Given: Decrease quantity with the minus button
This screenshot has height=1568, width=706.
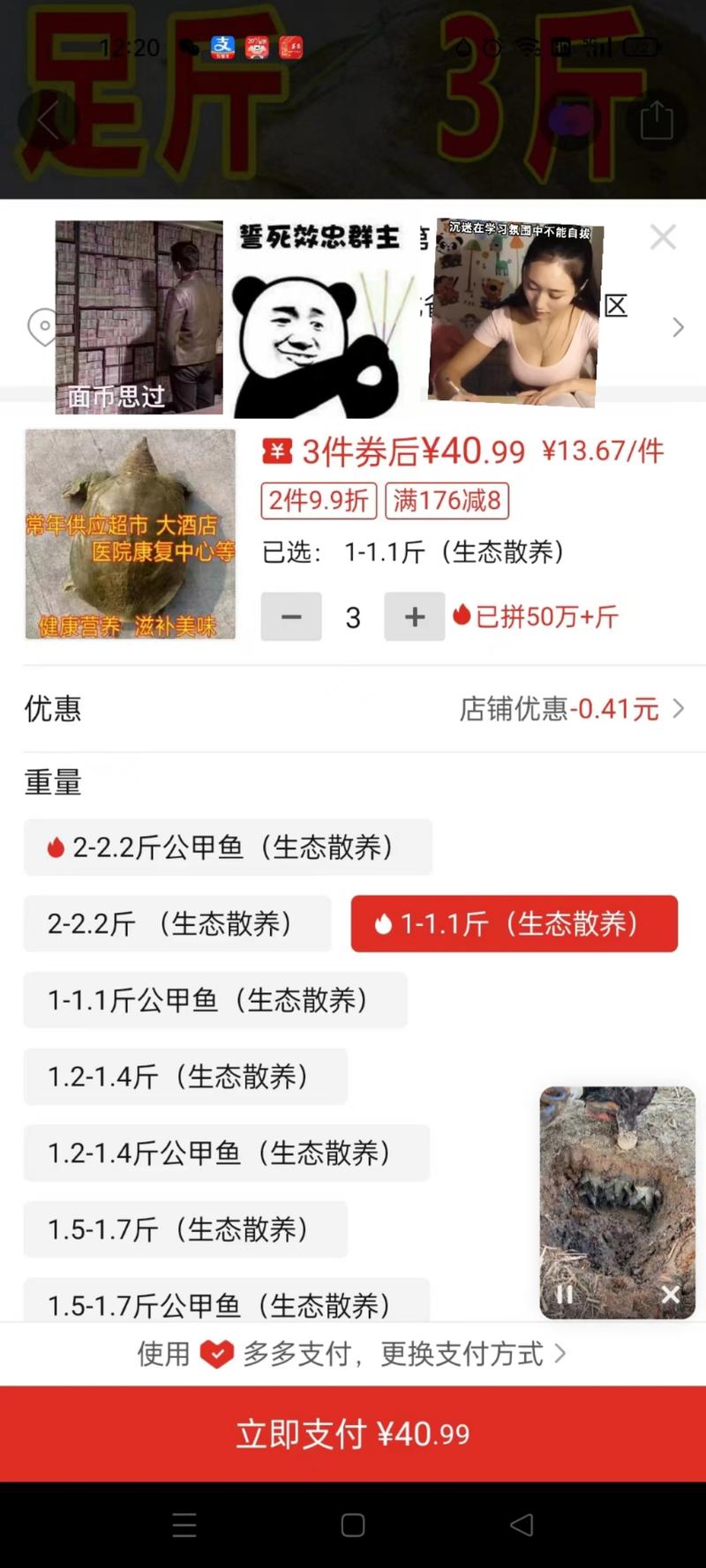Looking at the screenshot, I should [x=291, y=616].
